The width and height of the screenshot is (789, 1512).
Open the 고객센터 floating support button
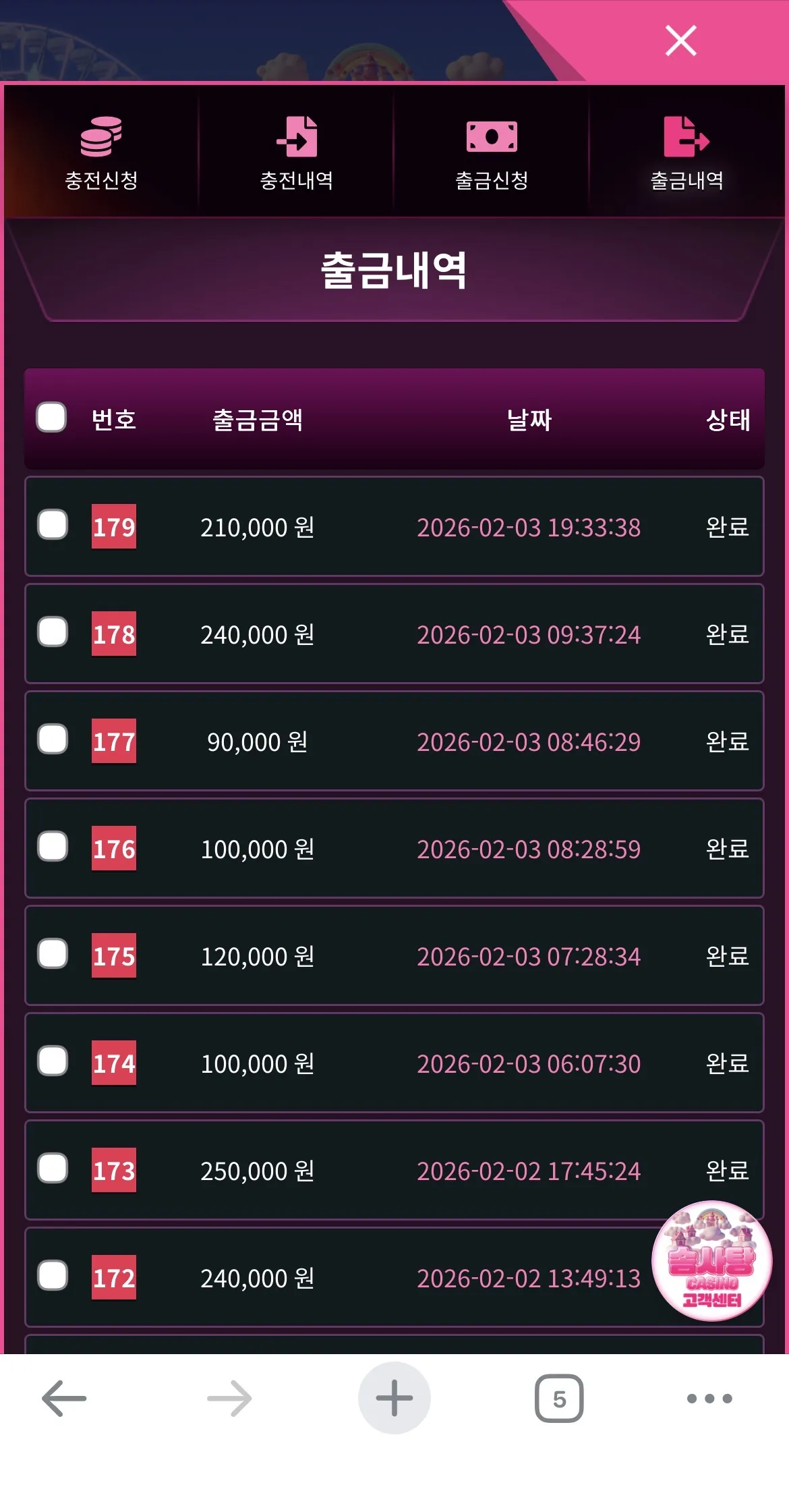[x=712, y=1261]
